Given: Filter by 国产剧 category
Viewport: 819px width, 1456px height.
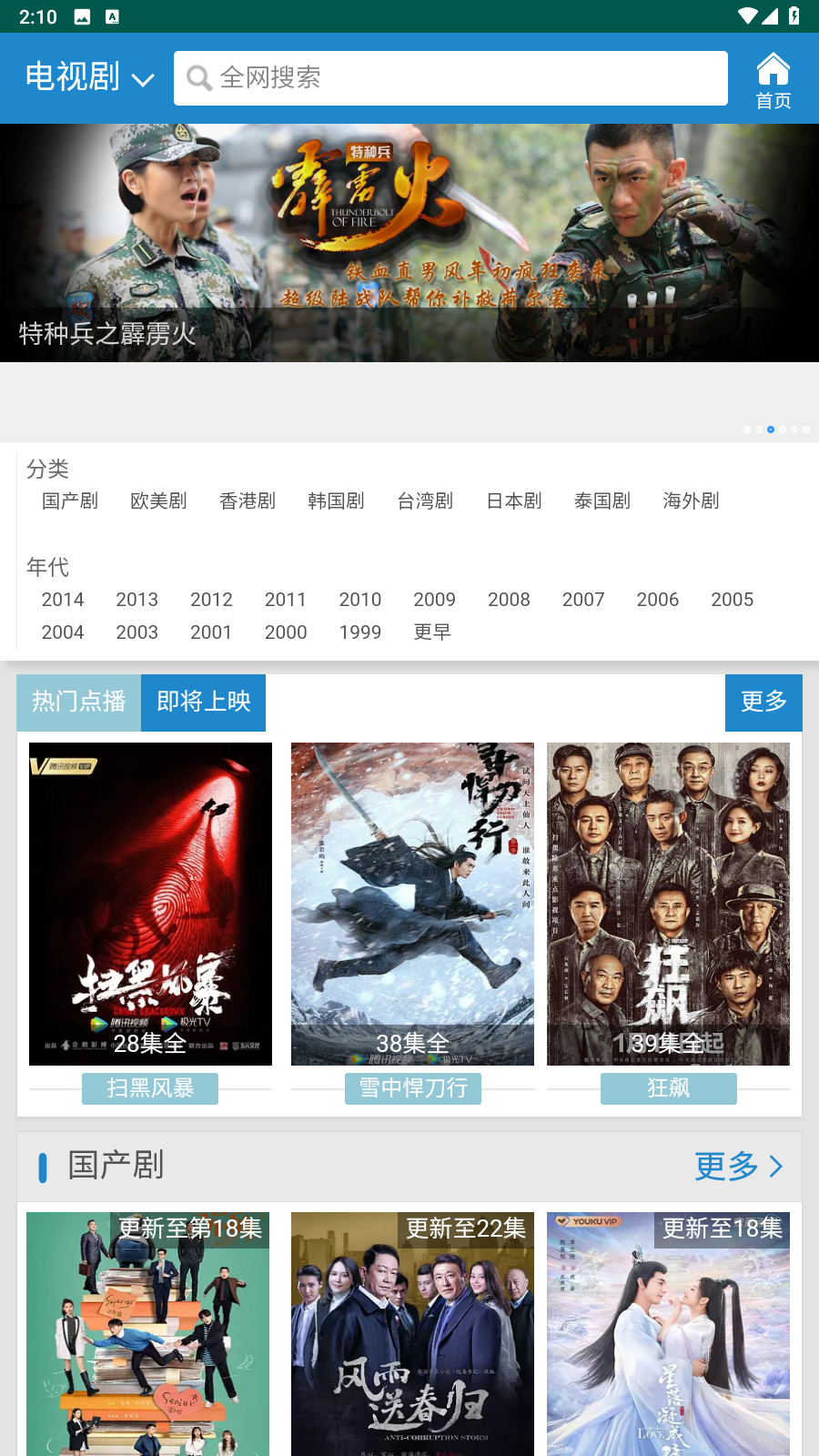Looking at the screenshot, I should [70, 501].
